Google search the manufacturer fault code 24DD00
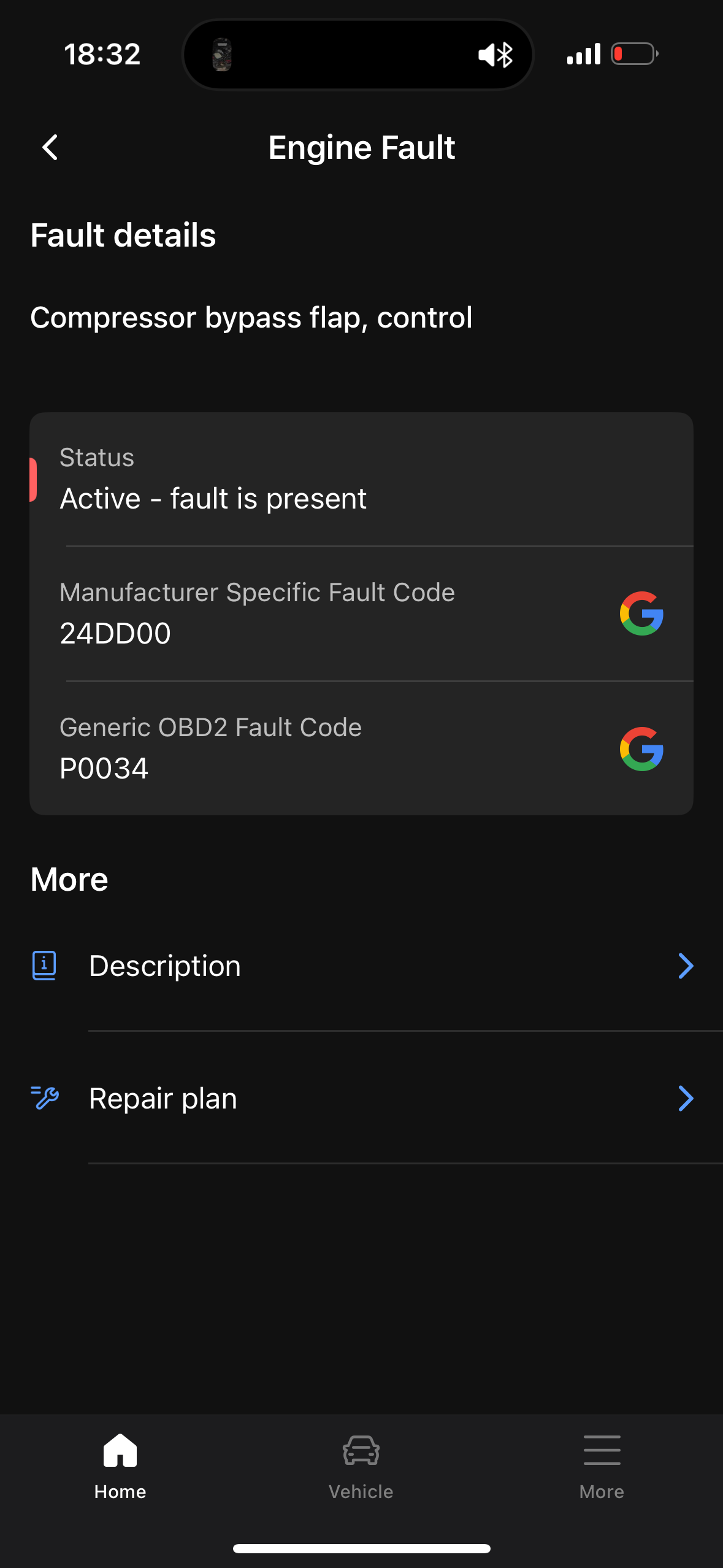This screenshot has width=723, height=1568. [641, 613]
